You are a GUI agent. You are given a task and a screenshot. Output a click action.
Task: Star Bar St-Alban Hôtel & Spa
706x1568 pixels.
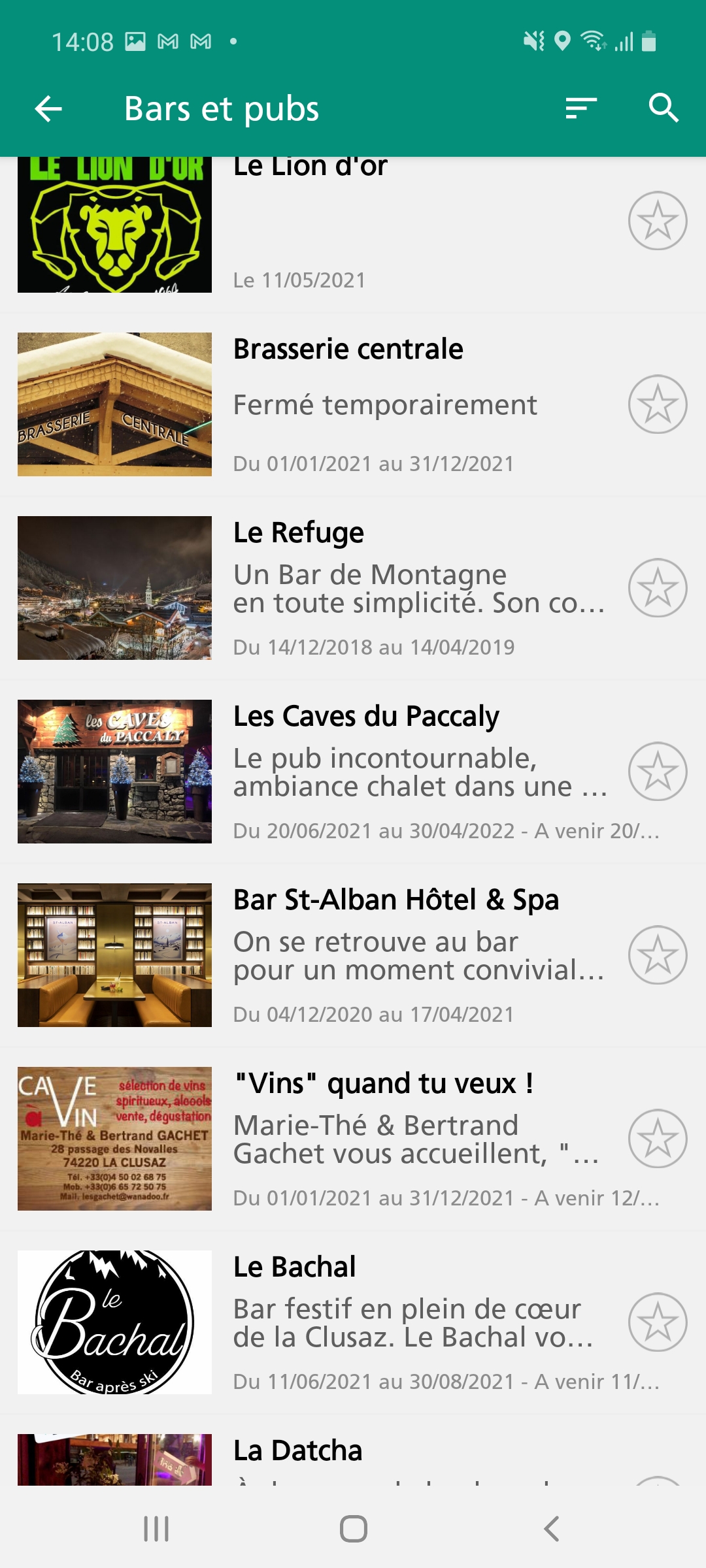click(x=657, y=955)
